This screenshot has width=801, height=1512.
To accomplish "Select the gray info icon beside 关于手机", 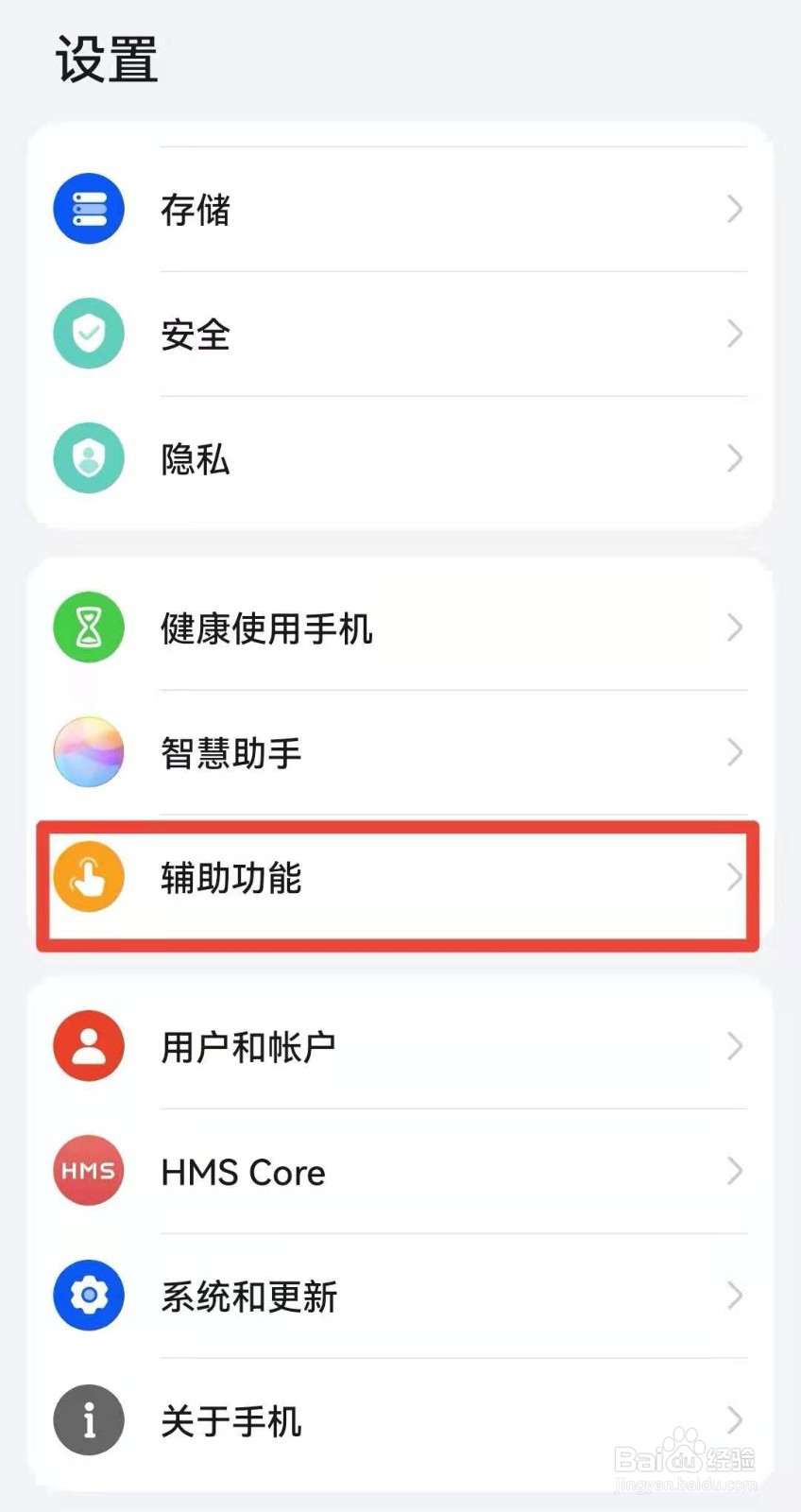I will (88, 1419).
